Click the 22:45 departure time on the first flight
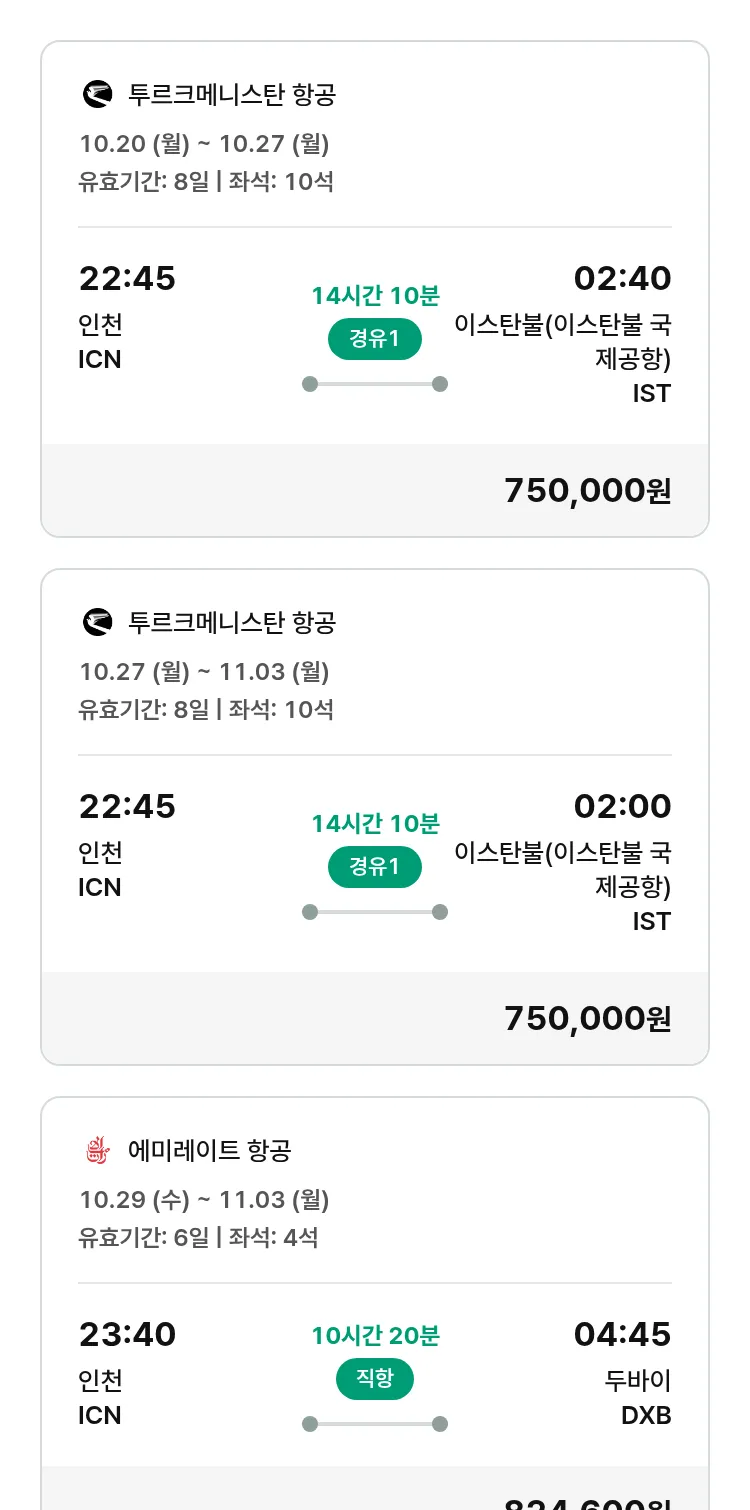 point(127,278)
